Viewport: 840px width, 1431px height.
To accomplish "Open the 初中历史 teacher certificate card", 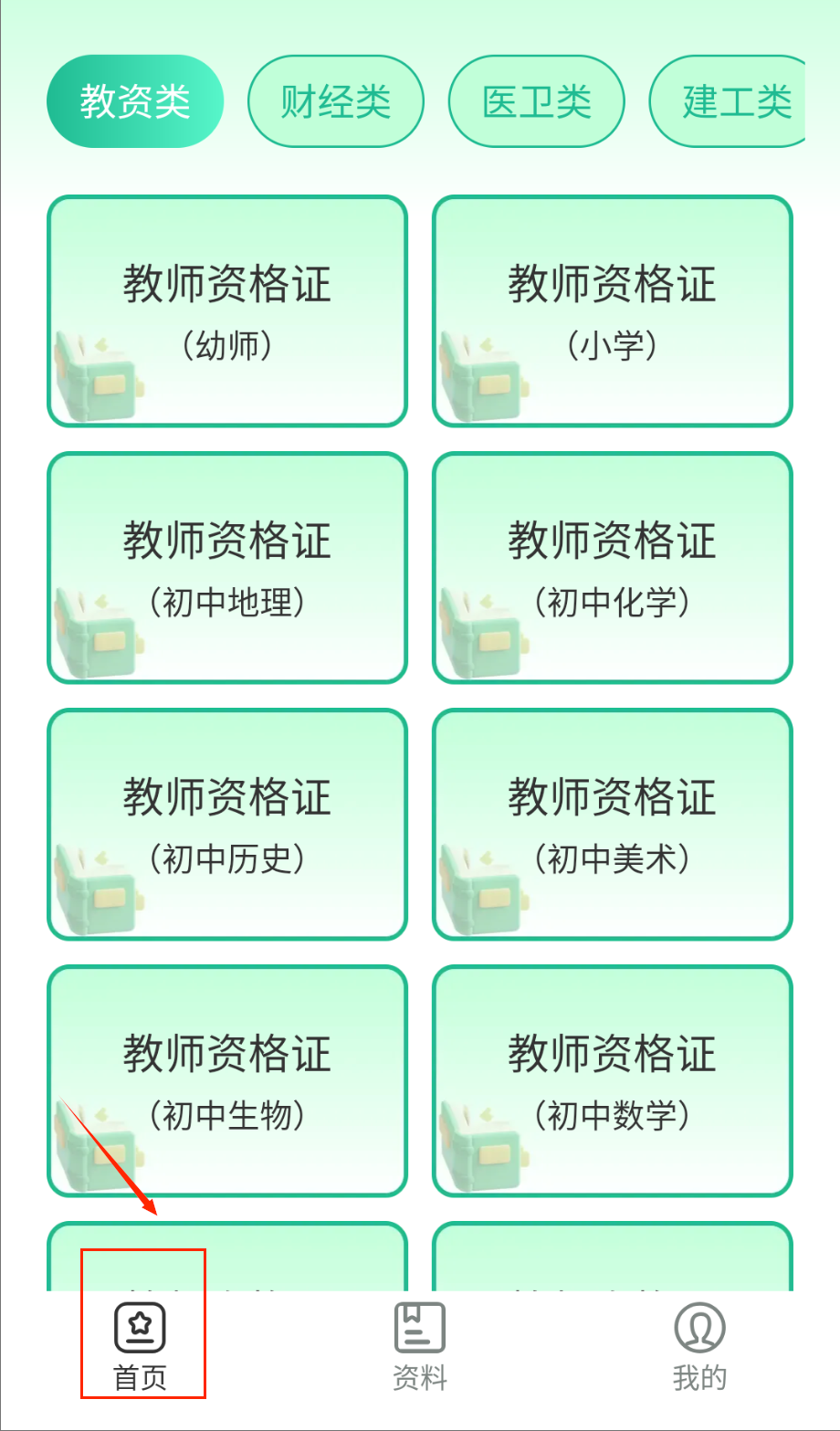I will click(x=227, y=825).
